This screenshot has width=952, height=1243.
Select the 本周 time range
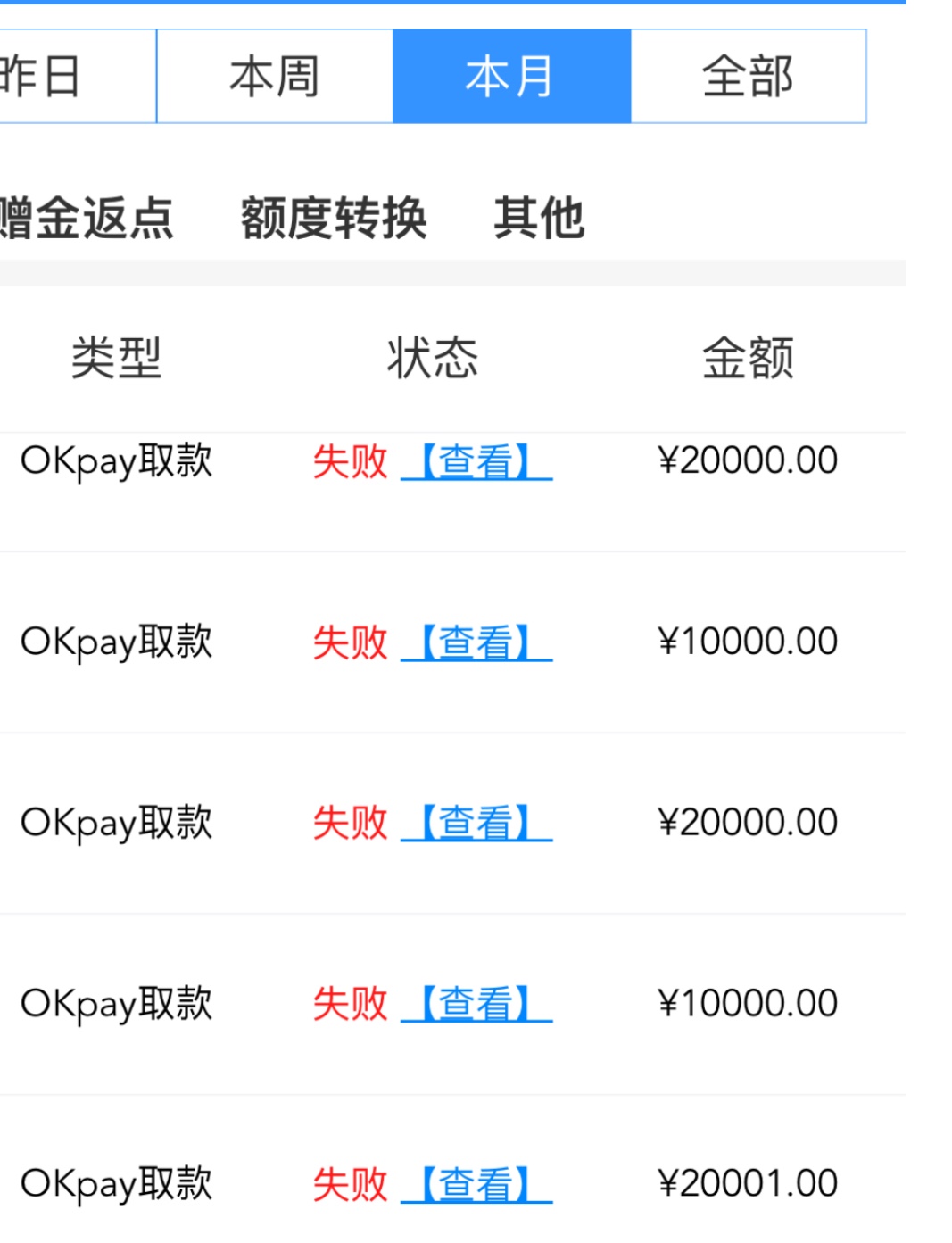(x=274, y=77)
